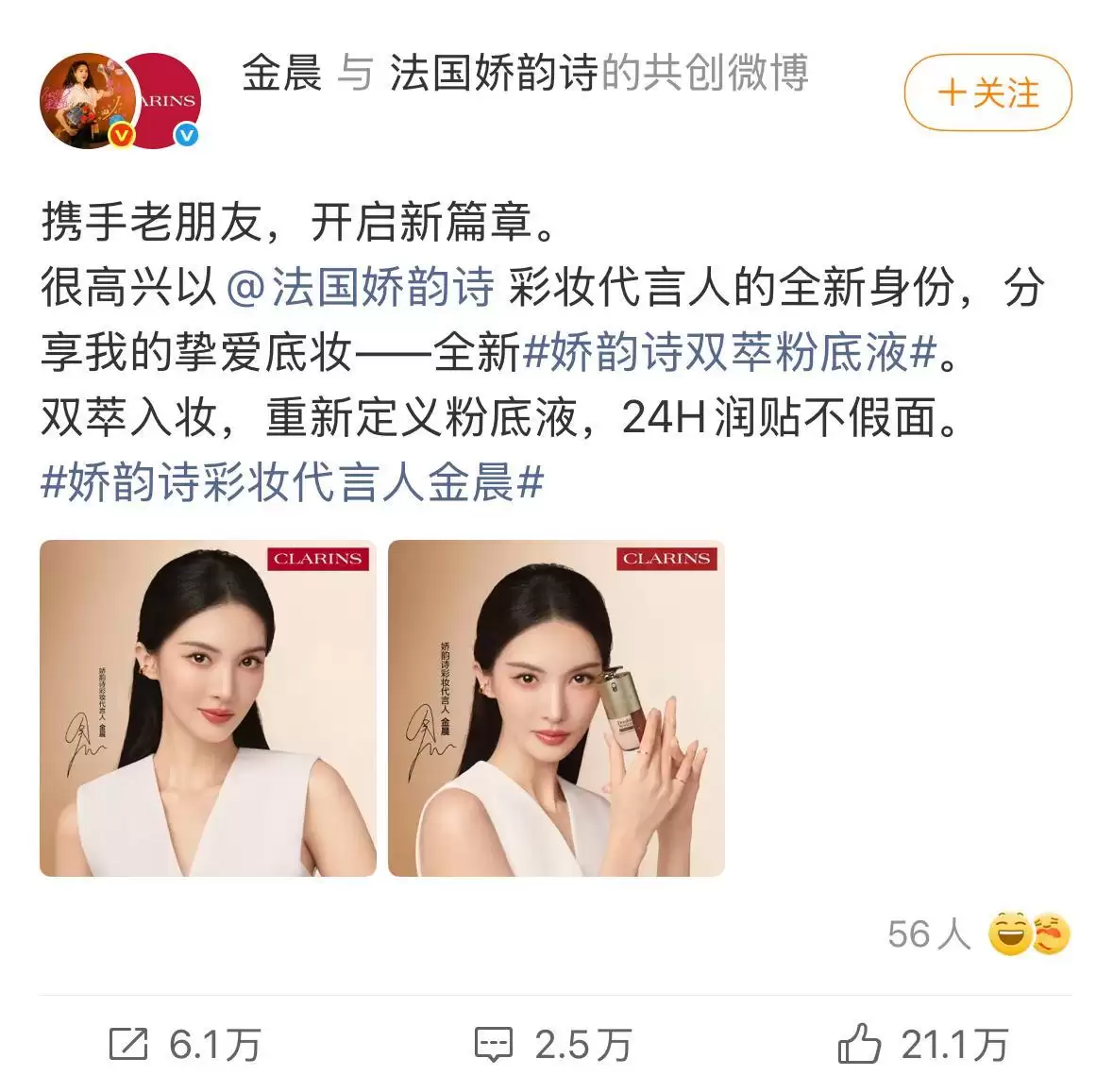Screen dimensions: 1113x1092
Task: Open the @法国娇韵诗 mention link
Action: pyautogui.click(x=361, y=288)
